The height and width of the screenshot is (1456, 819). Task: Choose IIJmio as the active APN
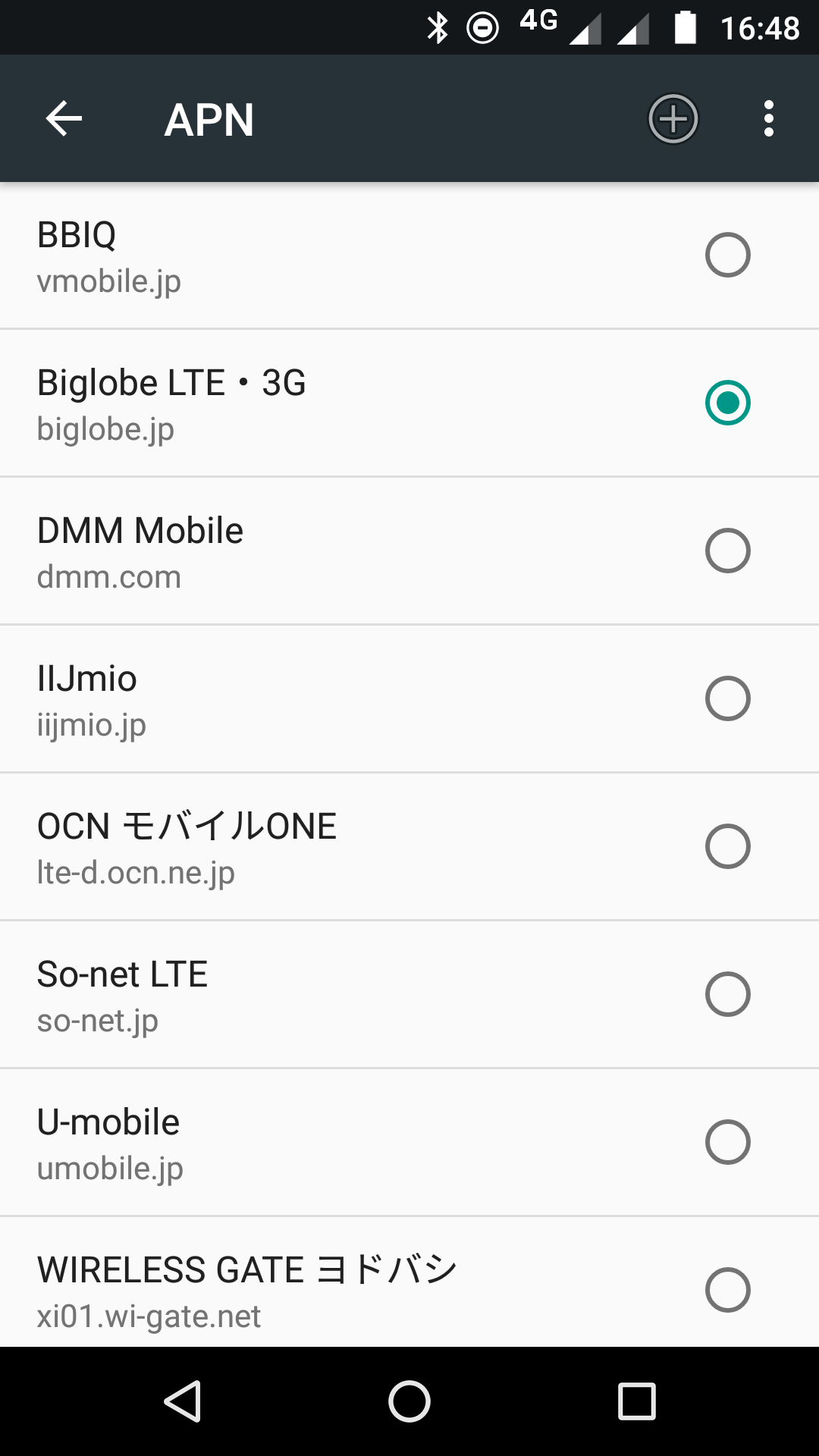(727, 698)
